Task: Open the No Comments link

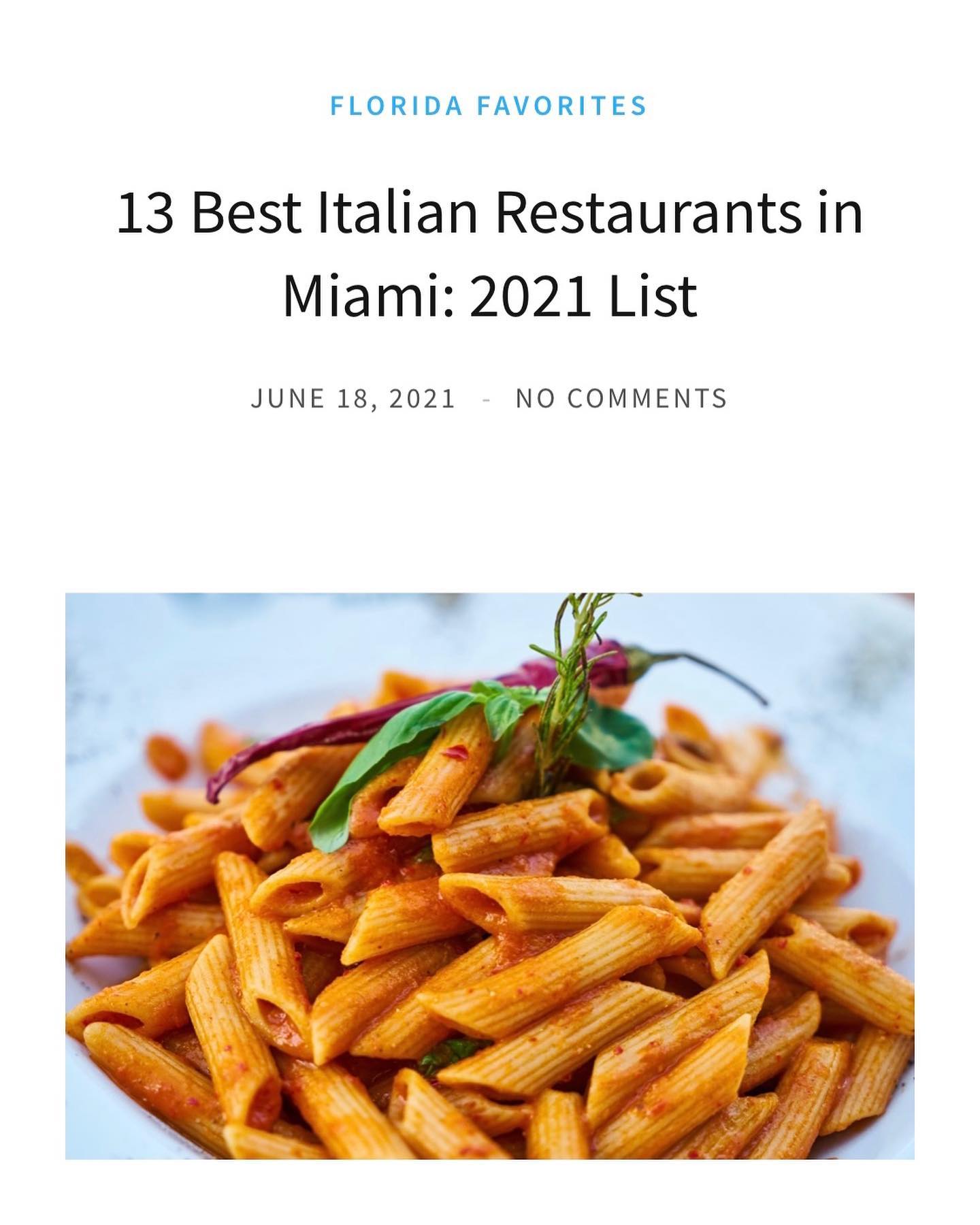Action: pyautogui.click(x=621, y=399)
